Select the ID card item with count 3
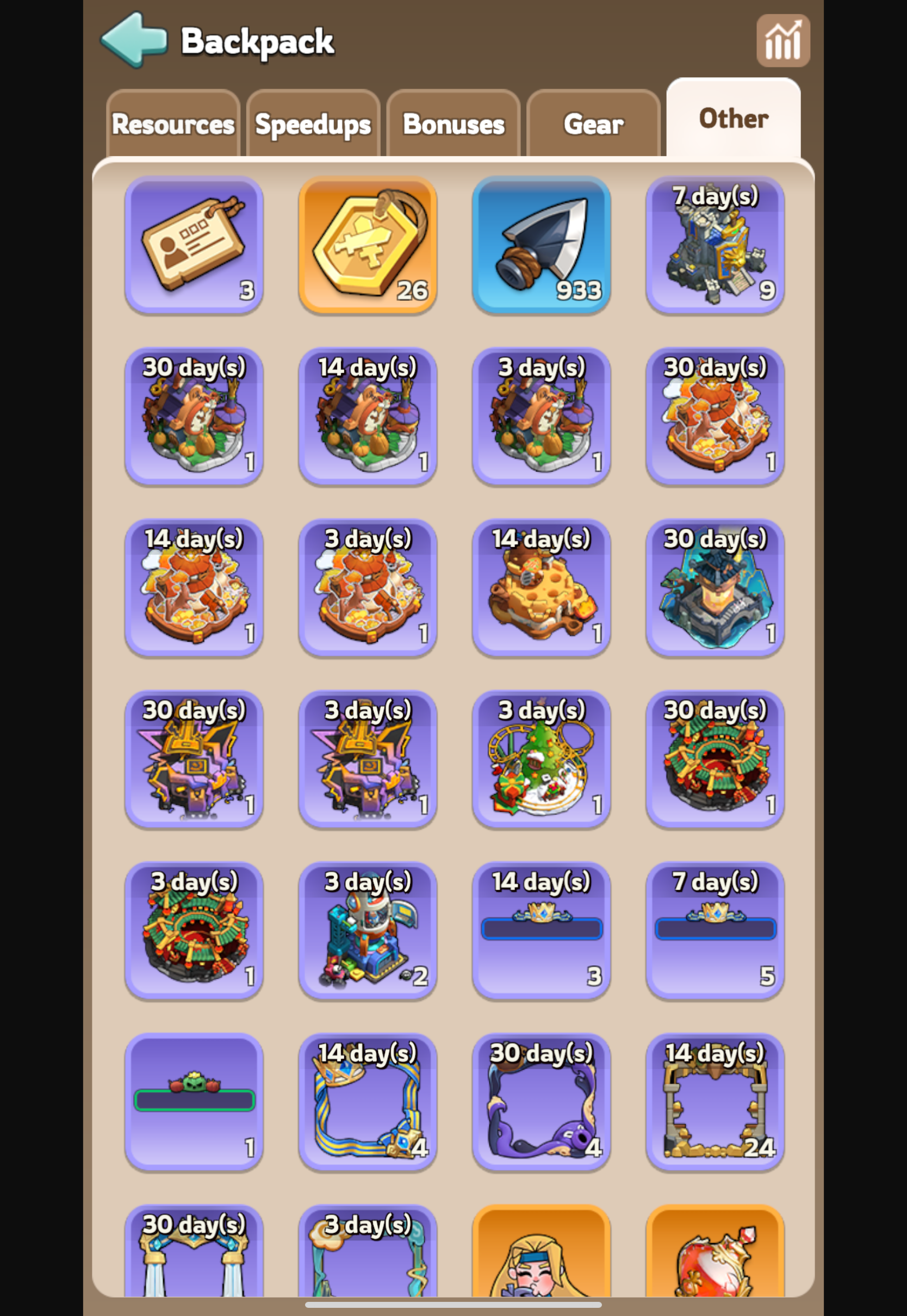Viewport: 907px width, 1316px height. (194, 244)
